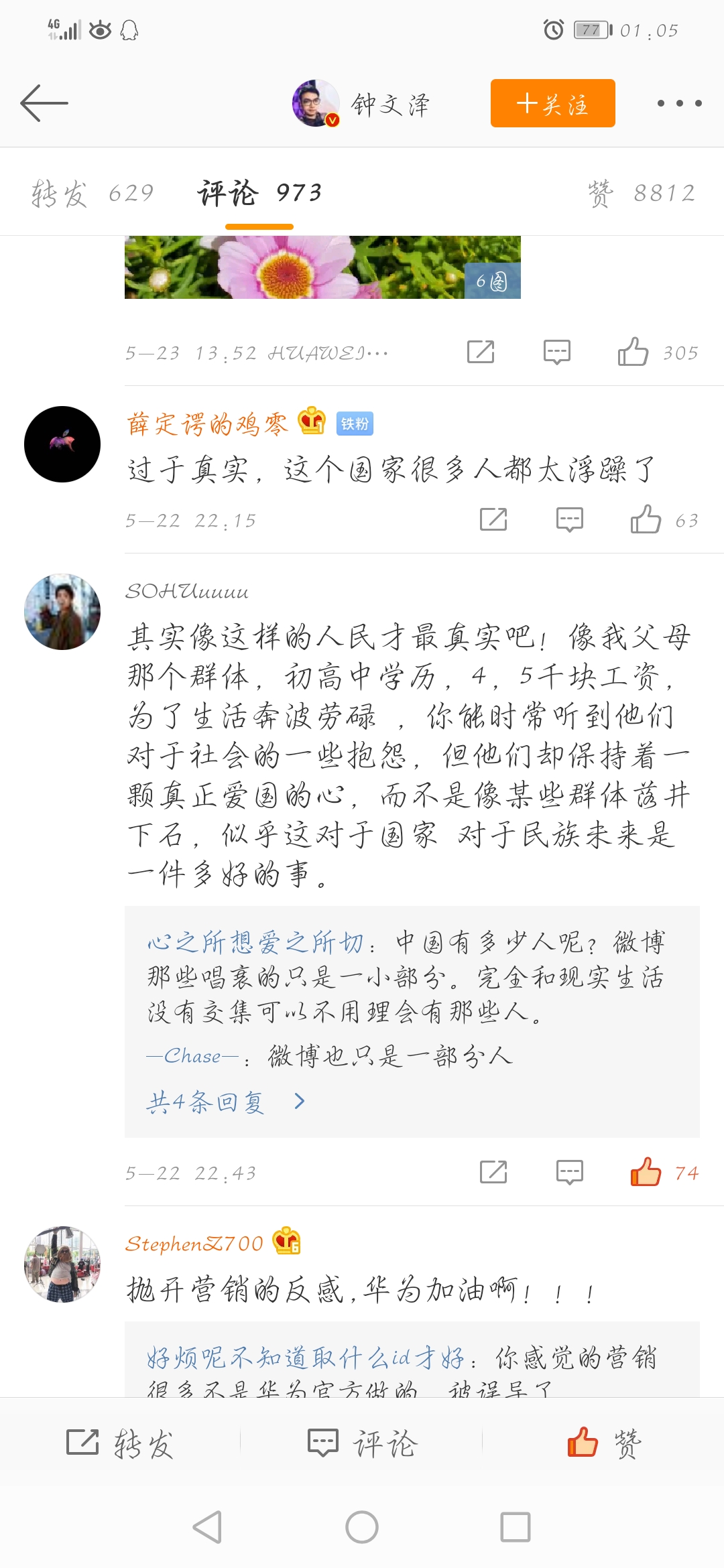Tap 赞 in the bottom bar
The image size is (724, 1568).
pos(603,1443)
